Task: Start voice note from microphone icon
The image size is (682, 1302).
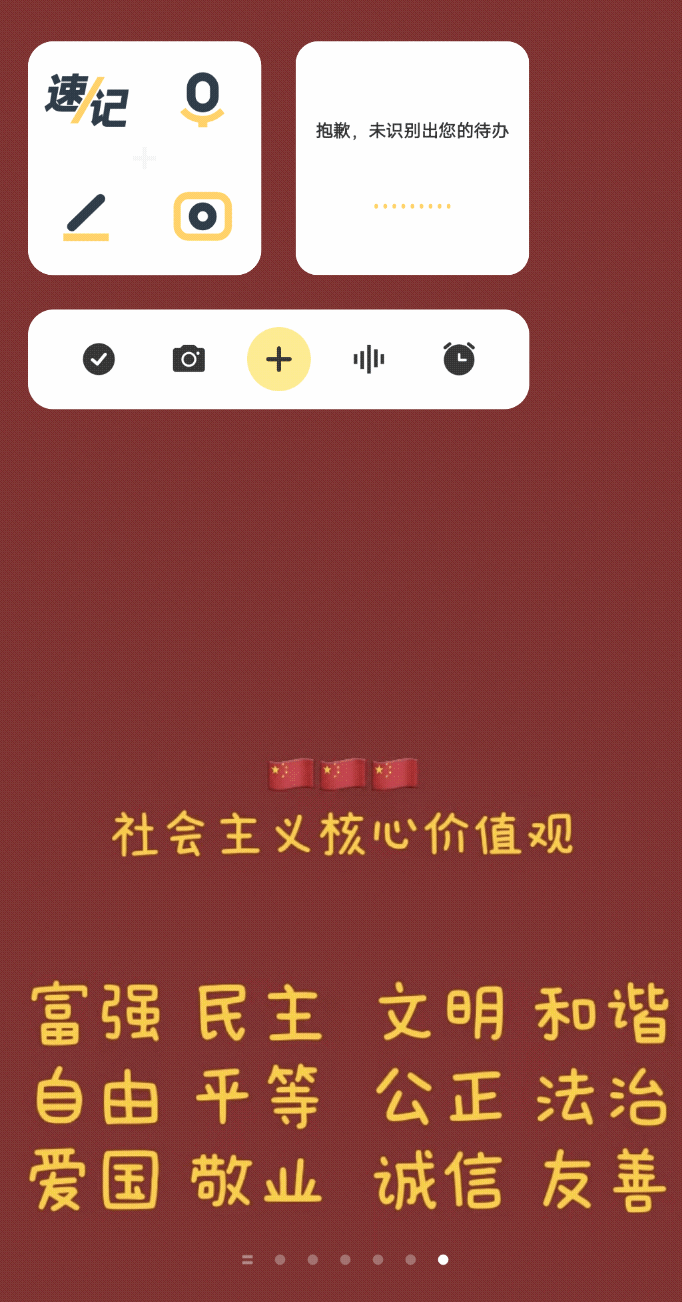Action: coord(203,100)
